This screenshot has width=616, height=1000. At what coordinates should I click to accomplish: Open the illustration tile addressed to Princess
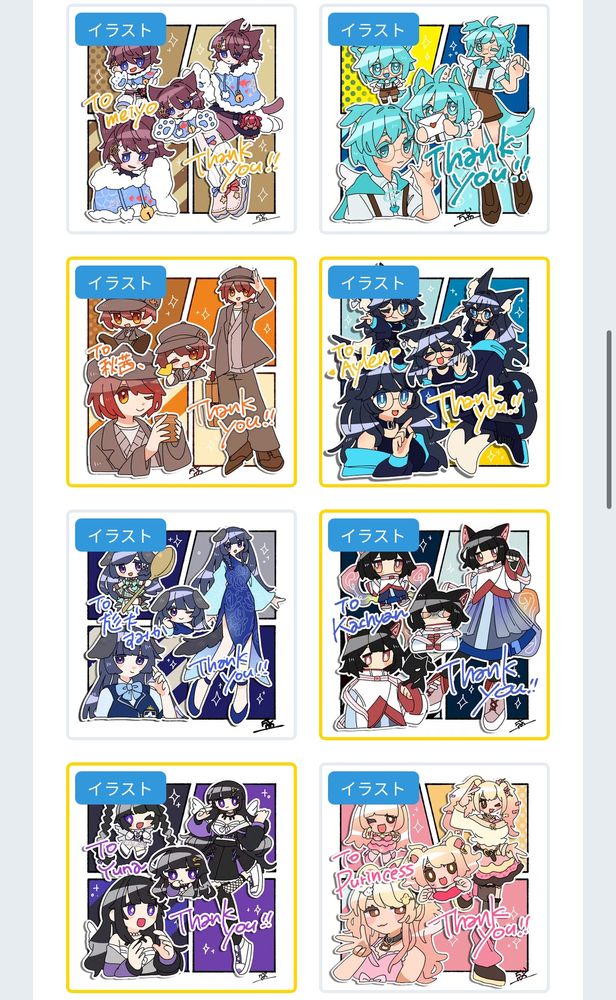pyautogui.click(x=434, y=878)
